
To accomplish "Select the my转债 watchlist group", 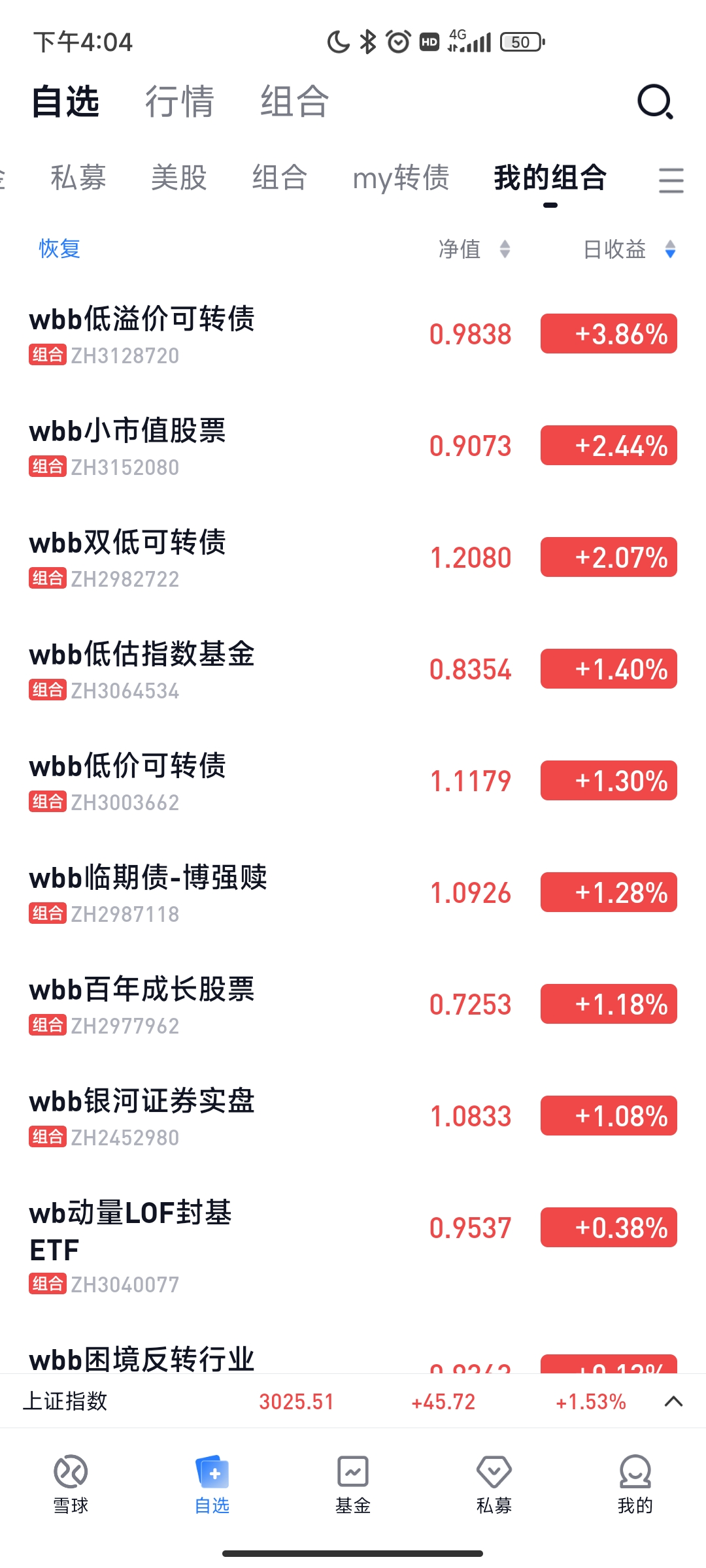I will coord(401,178).
